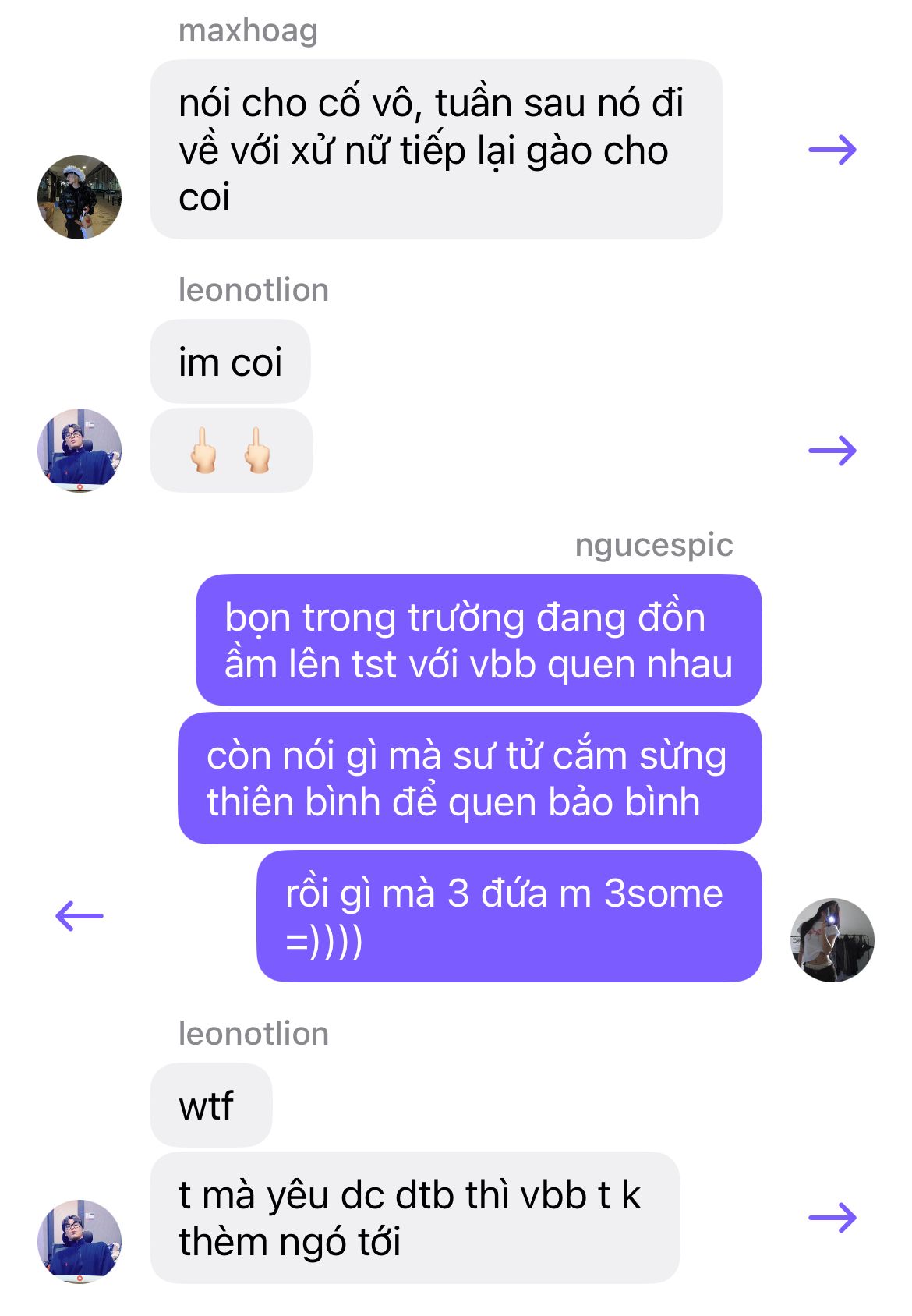Open ngucespic's profile avatar
The height and width of the screenshot is (1316, 912).
[832, 940]
